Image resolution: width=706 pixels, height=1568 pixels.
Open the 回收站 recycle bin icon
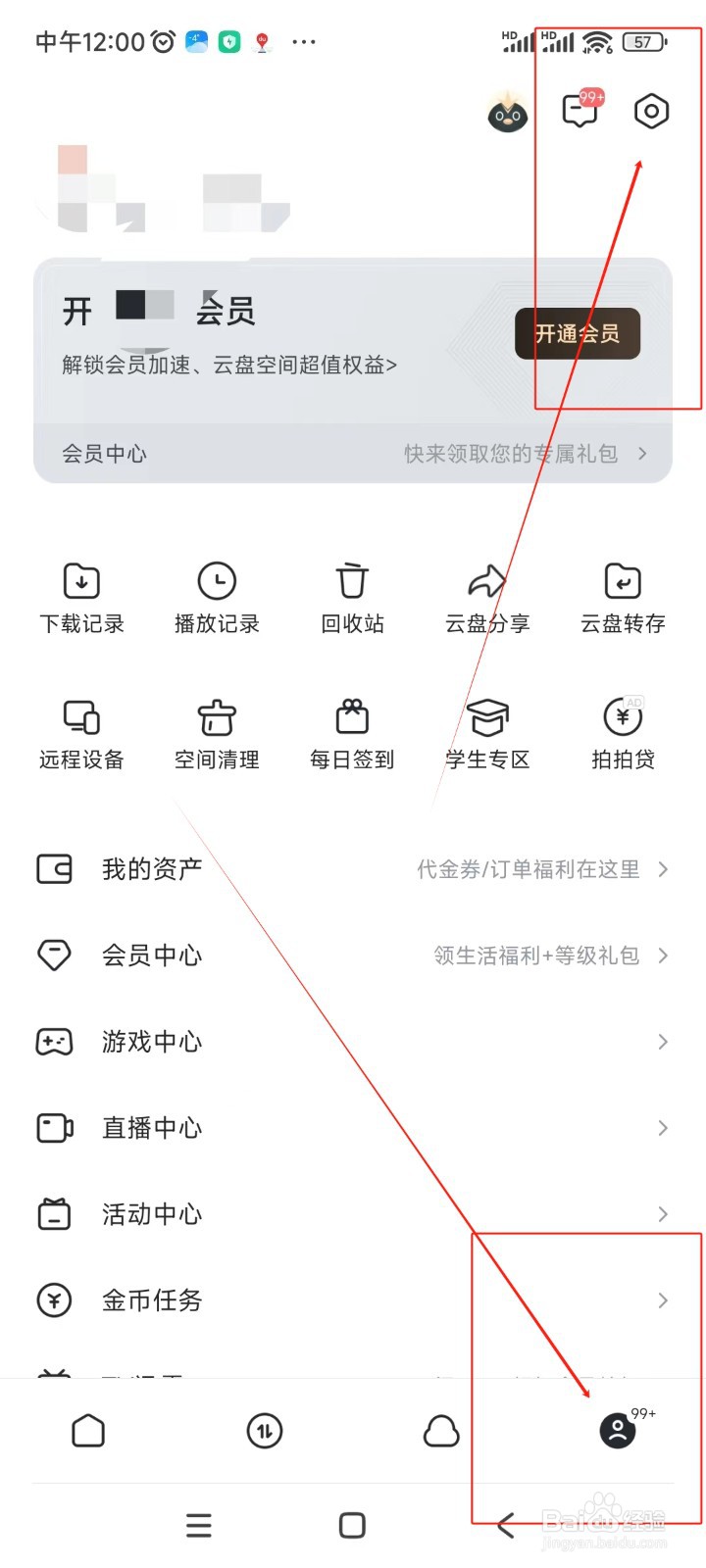coord(351,598)
